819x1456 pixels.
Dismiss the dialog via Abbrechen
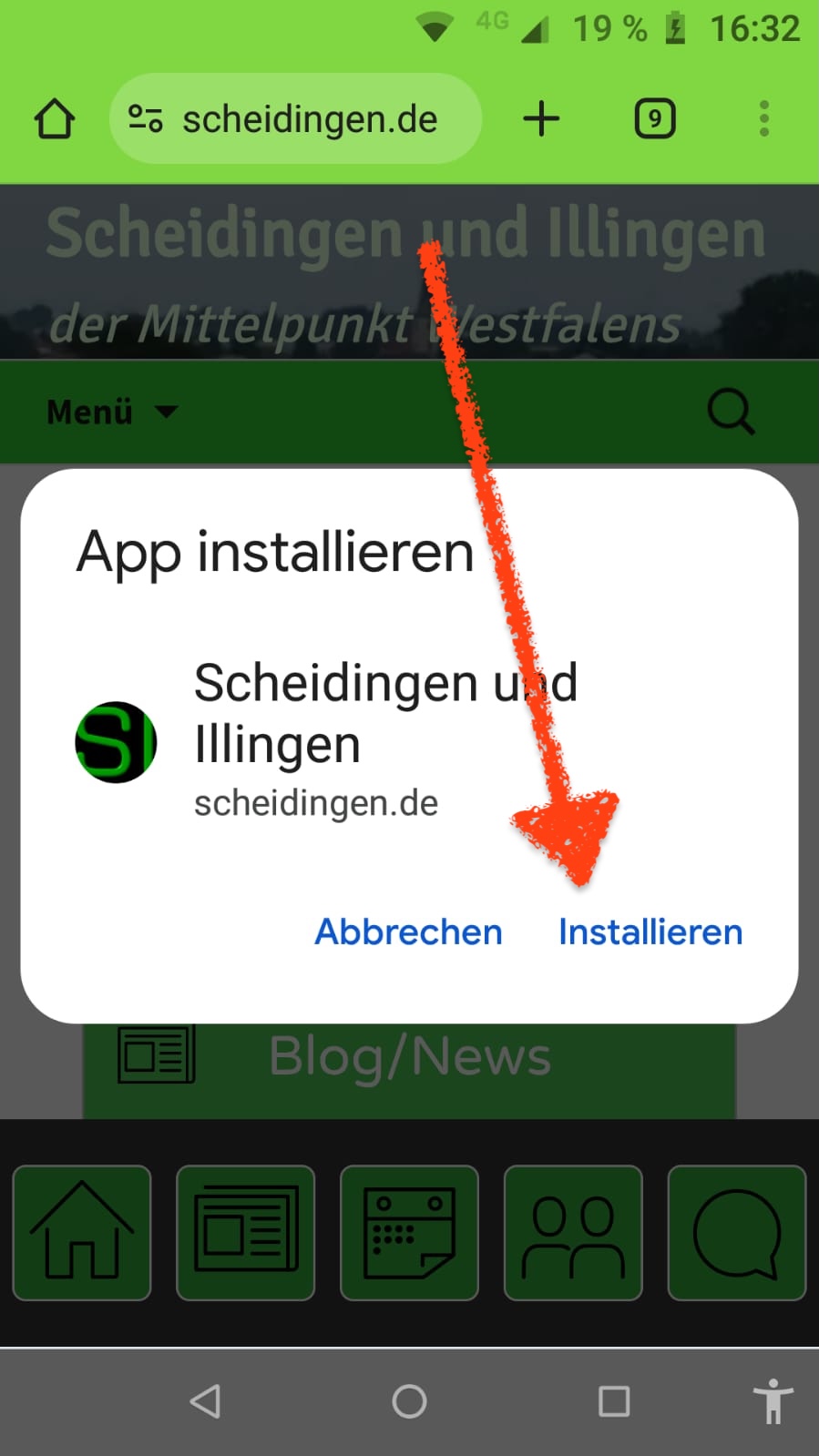coord(408,932)
